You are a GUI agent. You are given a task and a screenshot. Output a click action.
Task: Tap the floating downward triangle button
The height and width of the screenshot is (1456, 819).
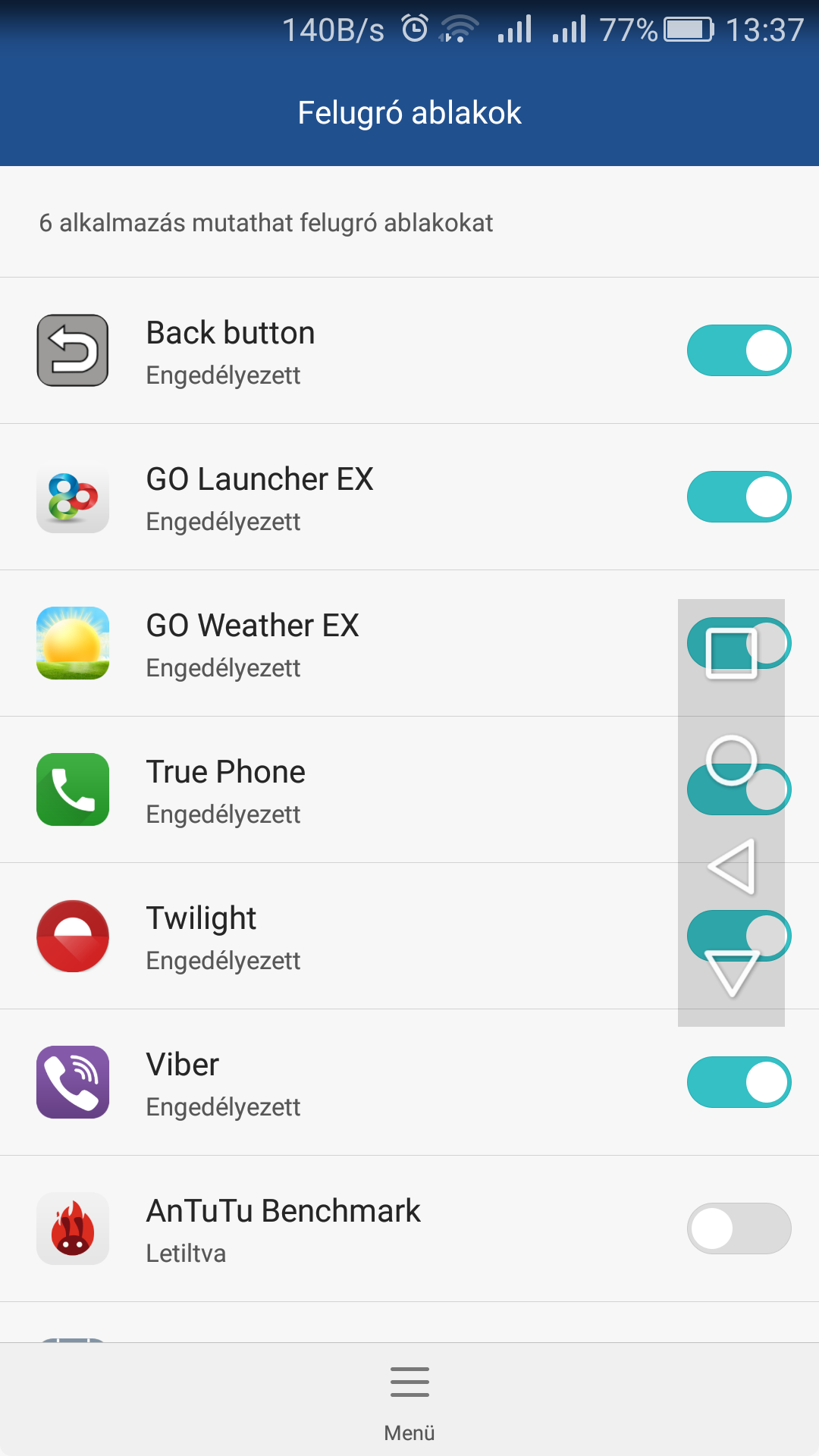point(732,973)
